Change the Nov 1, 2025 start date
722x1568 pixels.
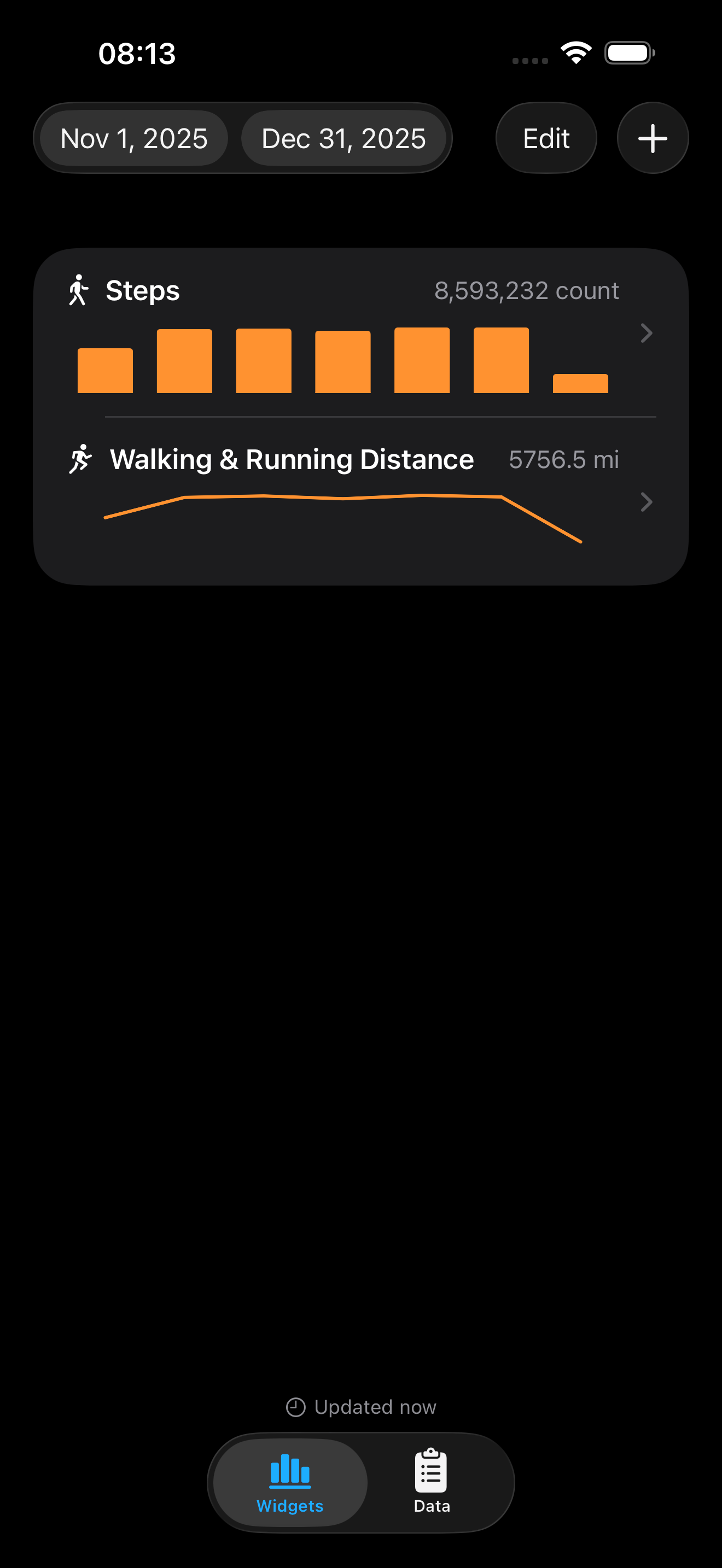[x=134, y=139]
